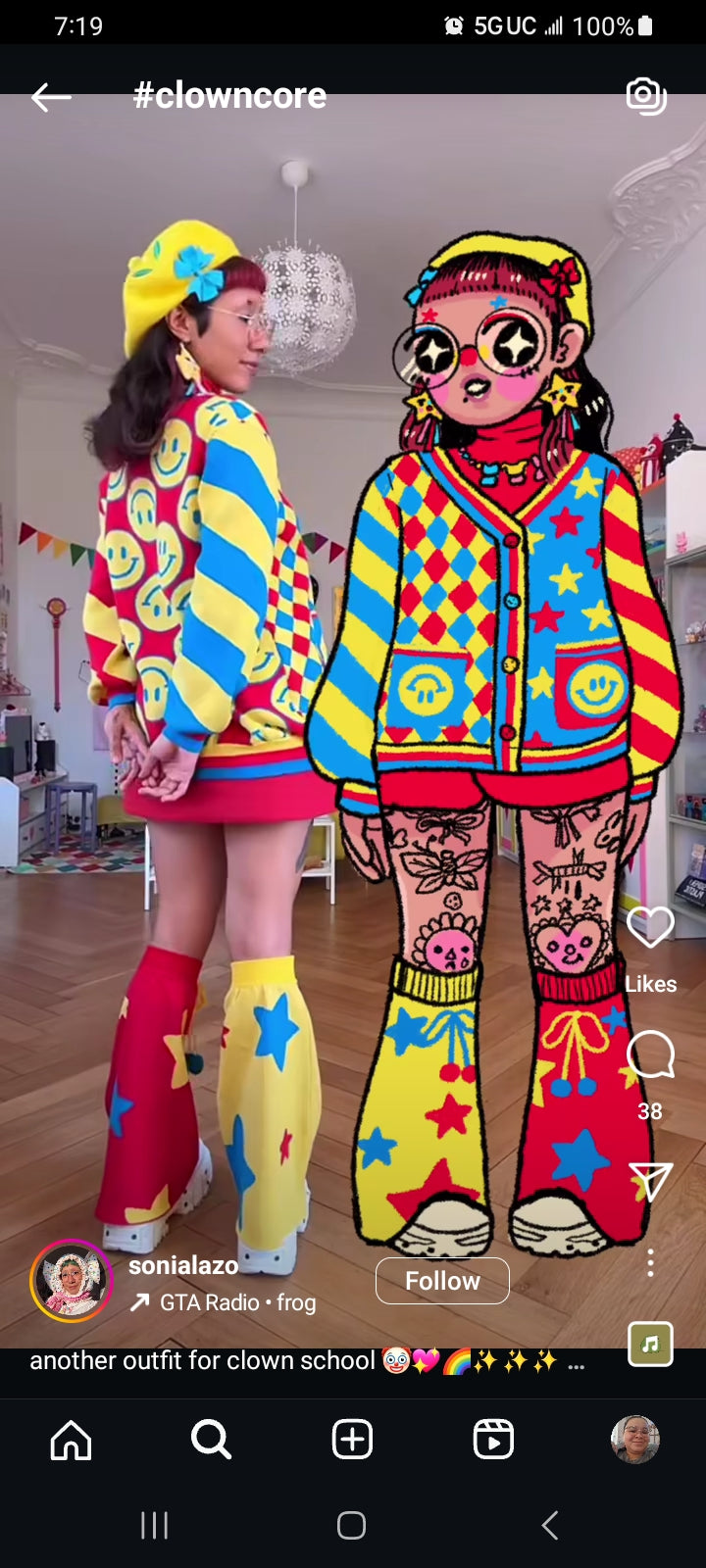Switch to the Search tab

[x=211, y=1440]
